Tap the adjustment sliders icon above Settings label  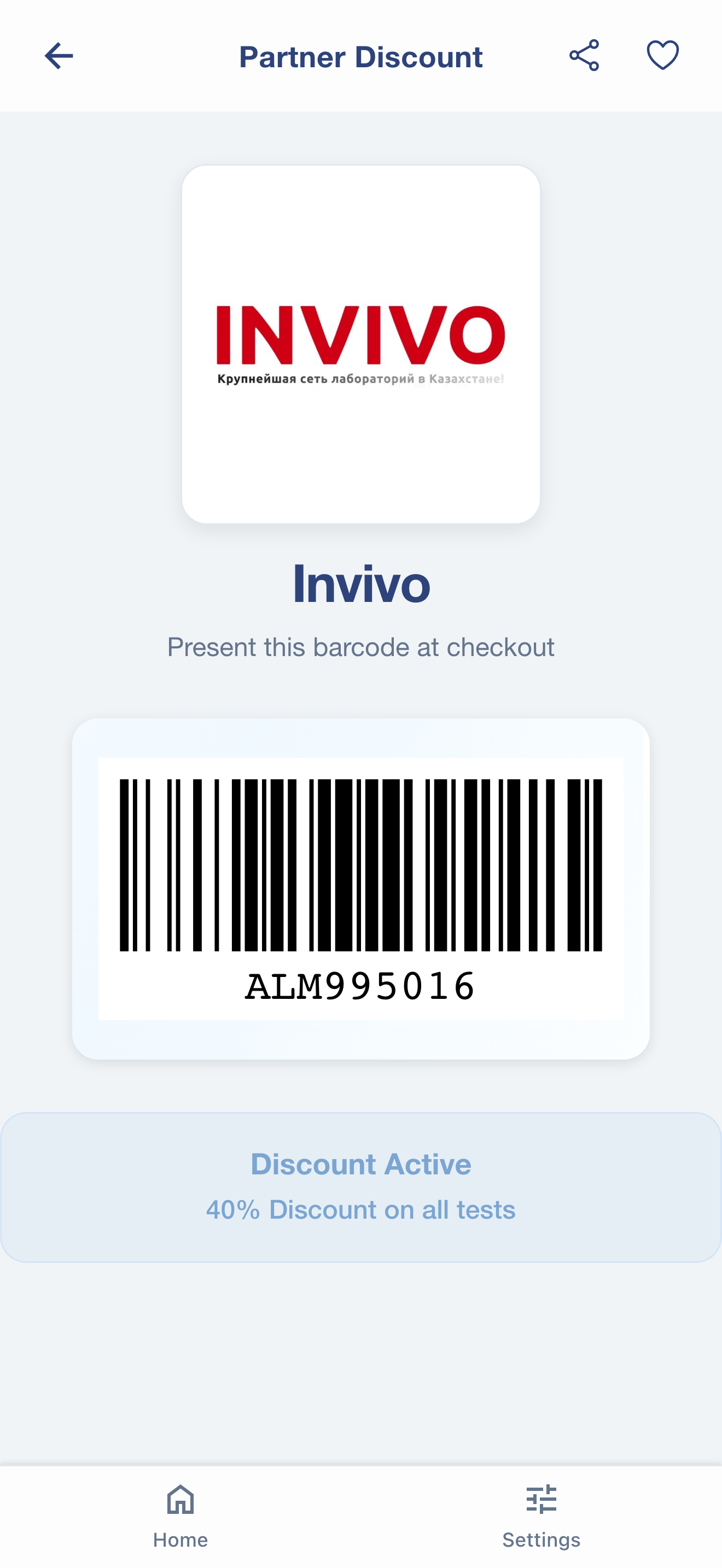click(x=540, y=1500)
